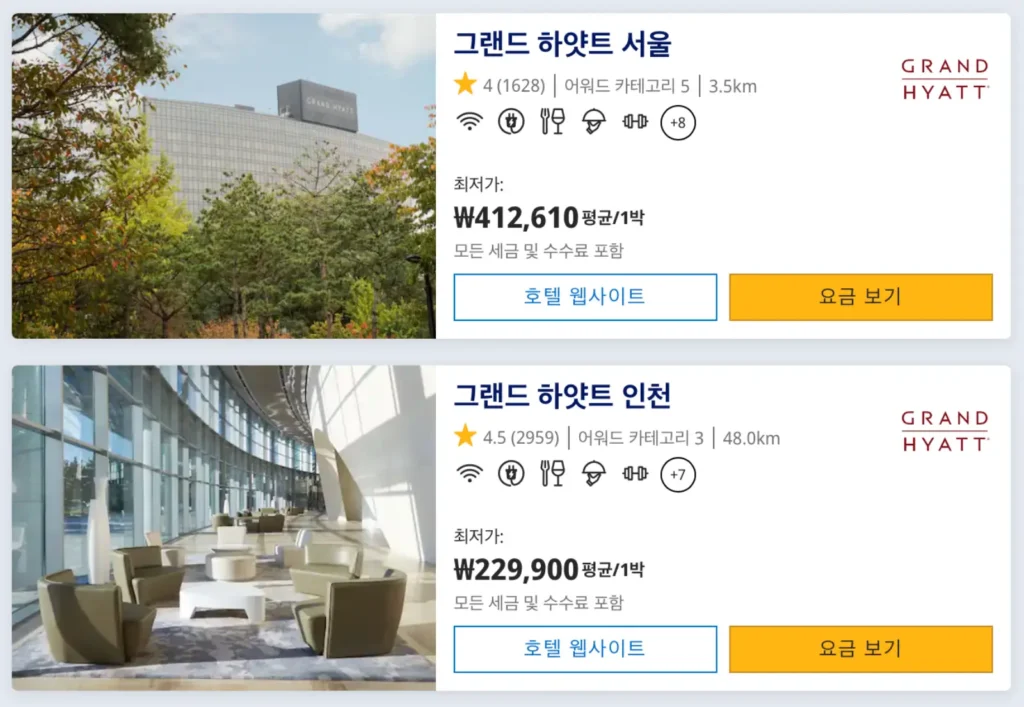Tap 요금 보기 for 그랜드 하얏트 서울
The image size is (1024, 707).
pos(860,297)
